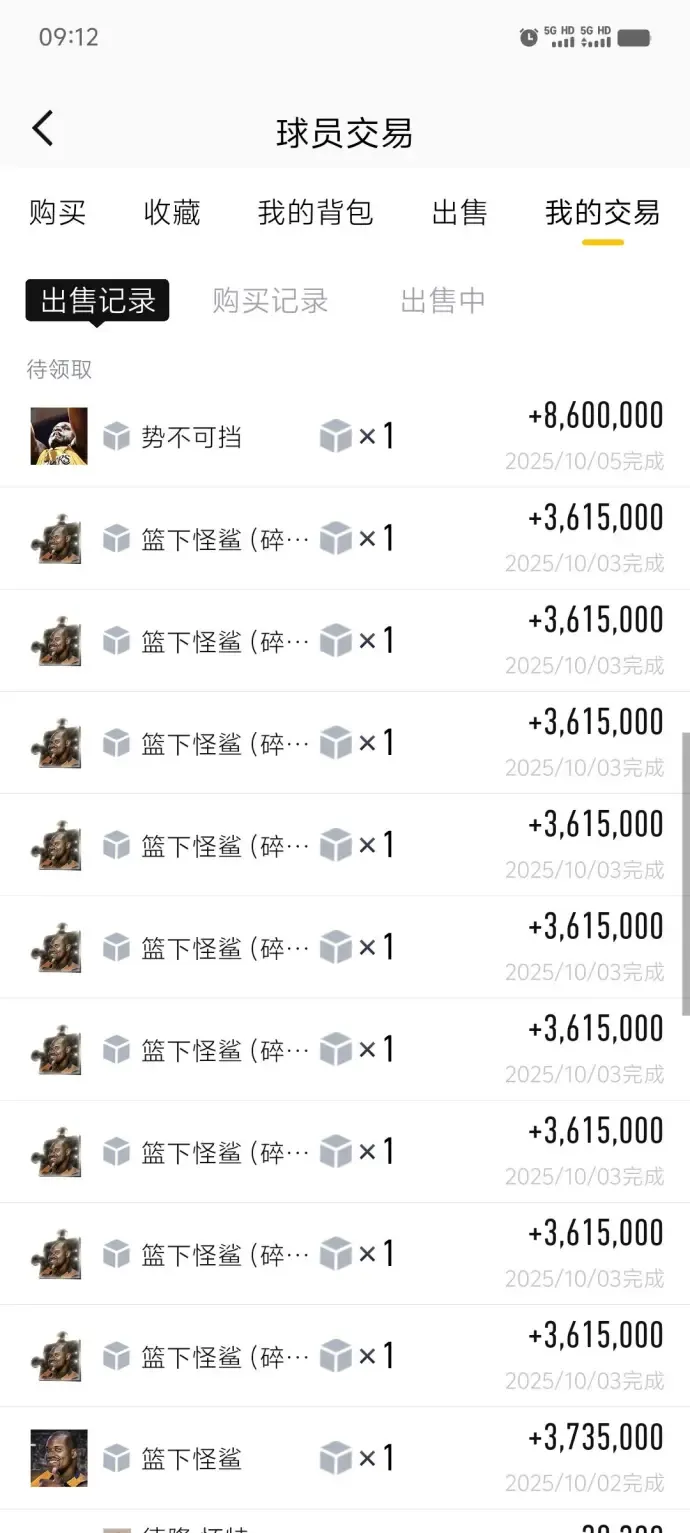Screen dimensions: 690x1533
Task: Open the 篮下怪鲨 +3,735,000 record
Action: tap(345, 1458)
